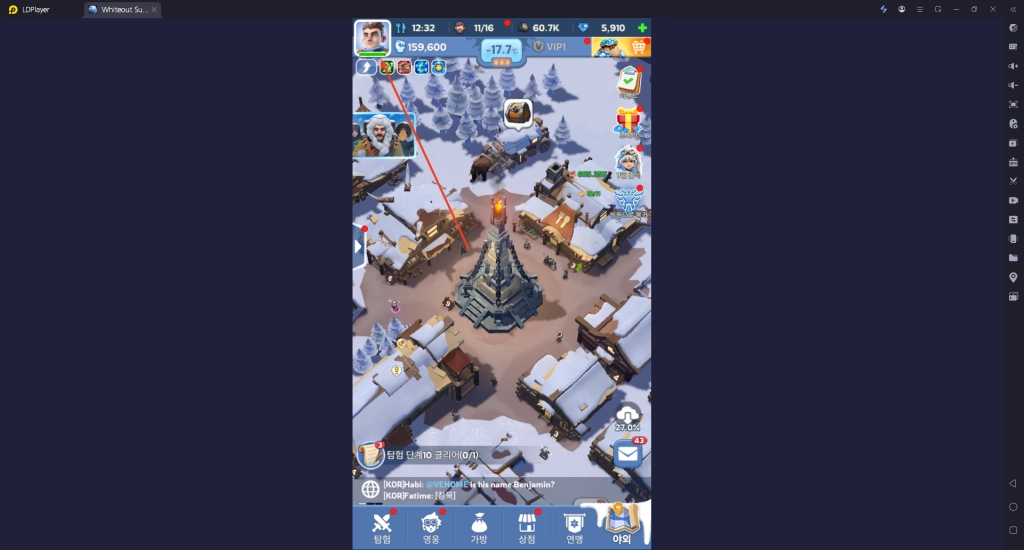Open the world chat bar
Screen dimensions: 1024x550
coord(480,490)
